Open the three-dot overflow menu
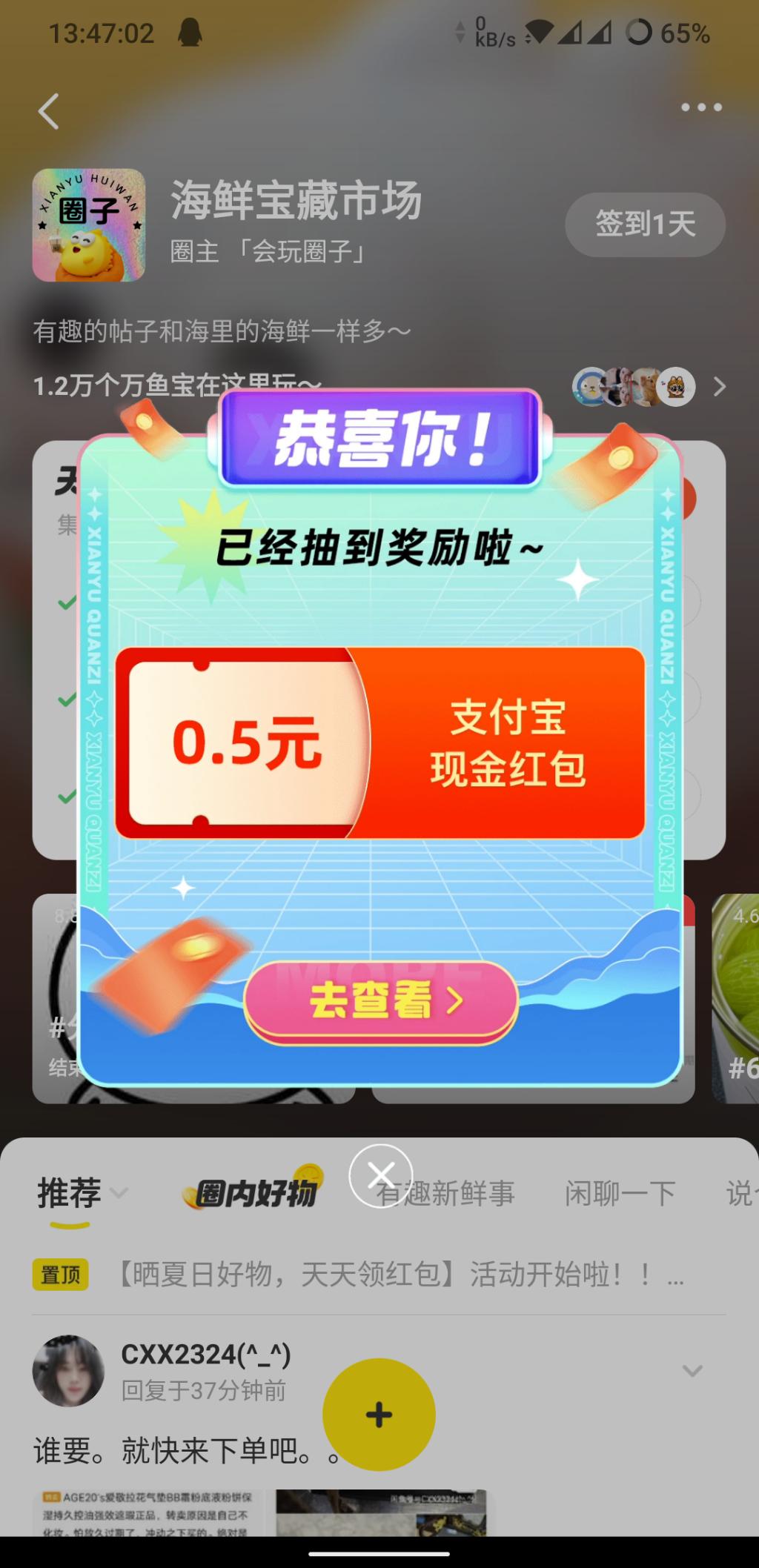759x1568 pixels. point(701,107)
